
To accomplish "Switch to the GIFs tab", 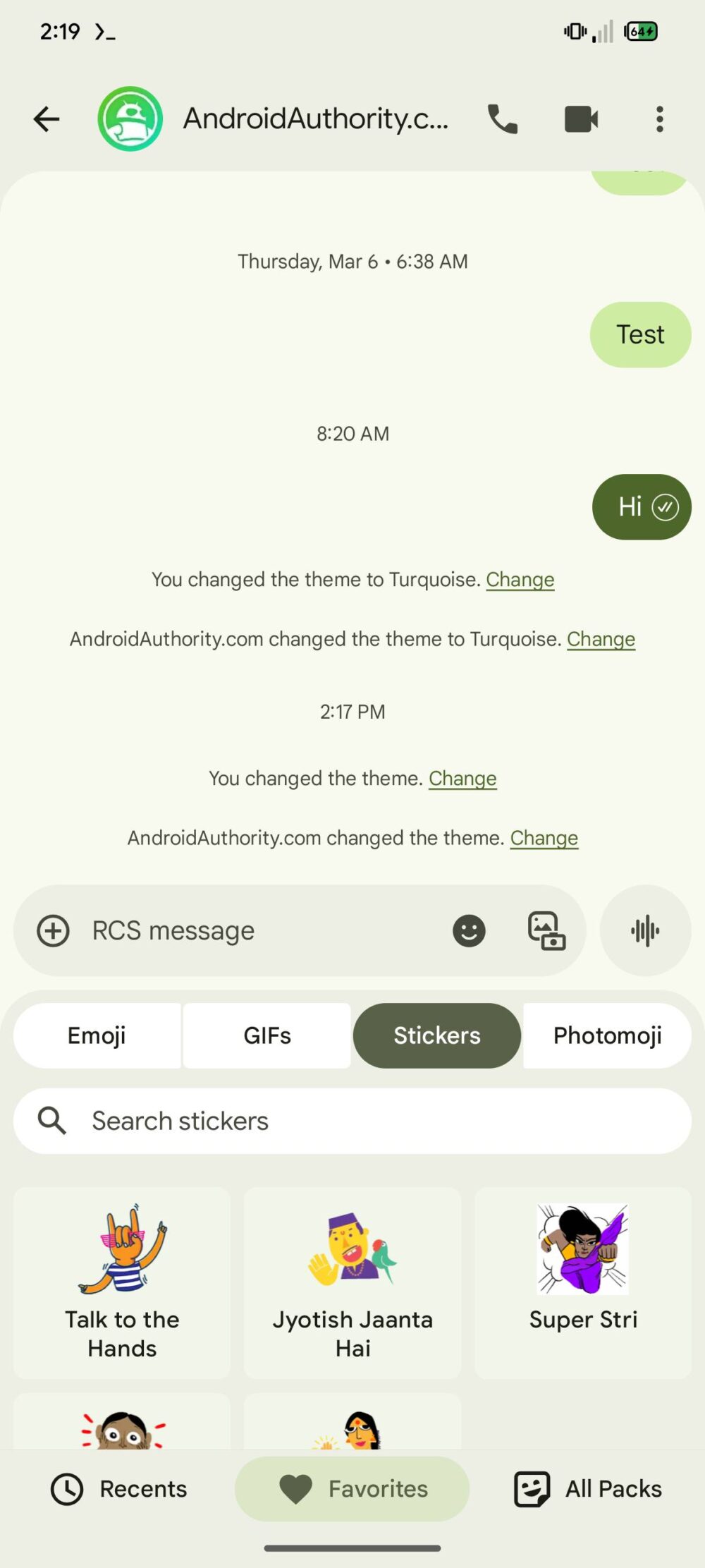I will point(266,1035).
